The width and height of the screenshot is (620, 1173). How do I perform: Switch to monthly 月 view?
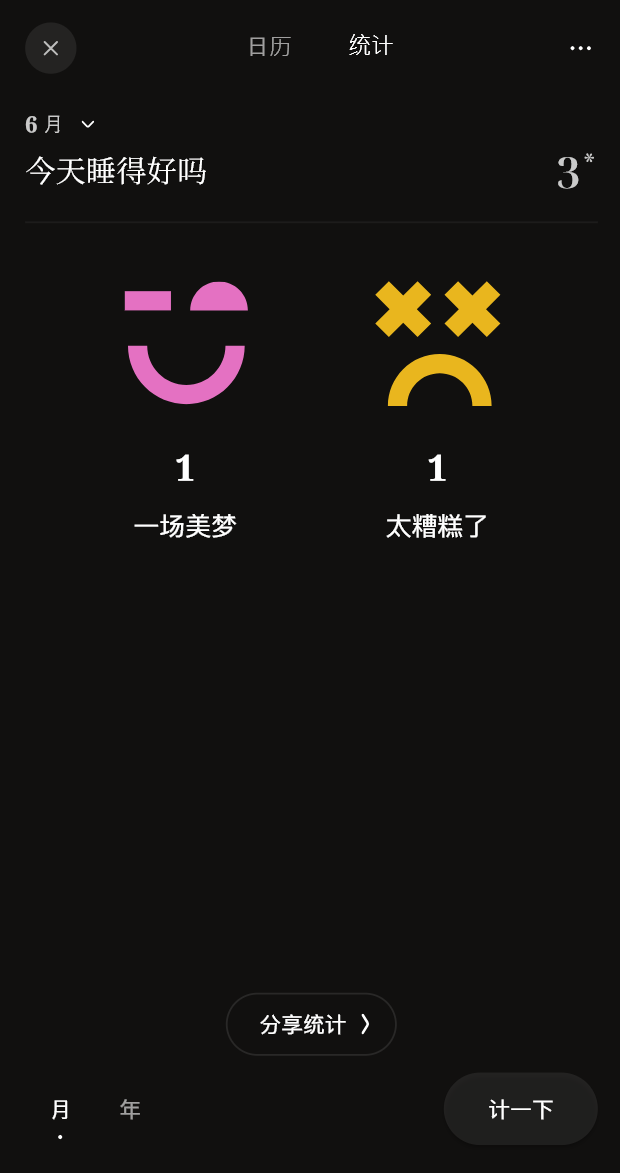click(x=60, y=1110)
